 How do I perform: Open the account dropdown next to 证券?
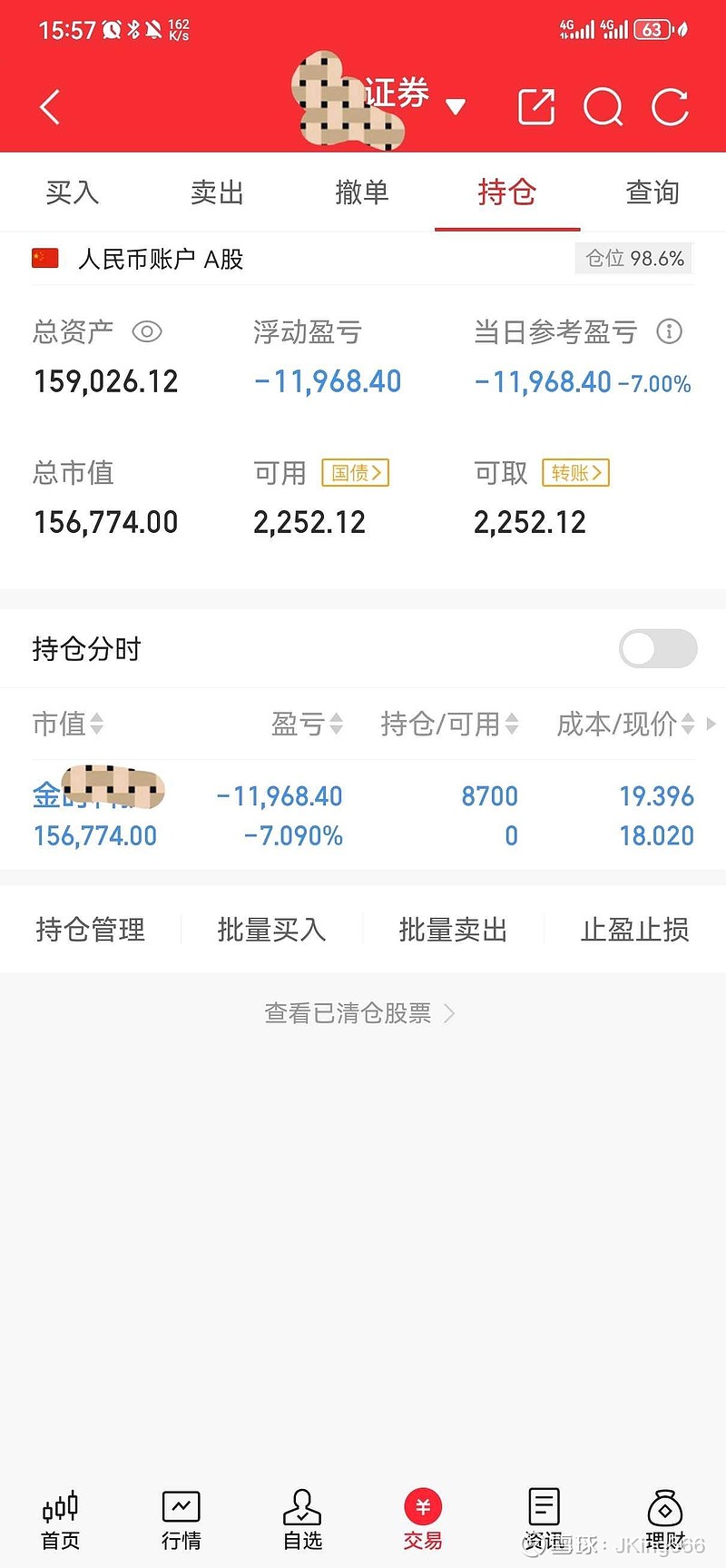[456, 107]
